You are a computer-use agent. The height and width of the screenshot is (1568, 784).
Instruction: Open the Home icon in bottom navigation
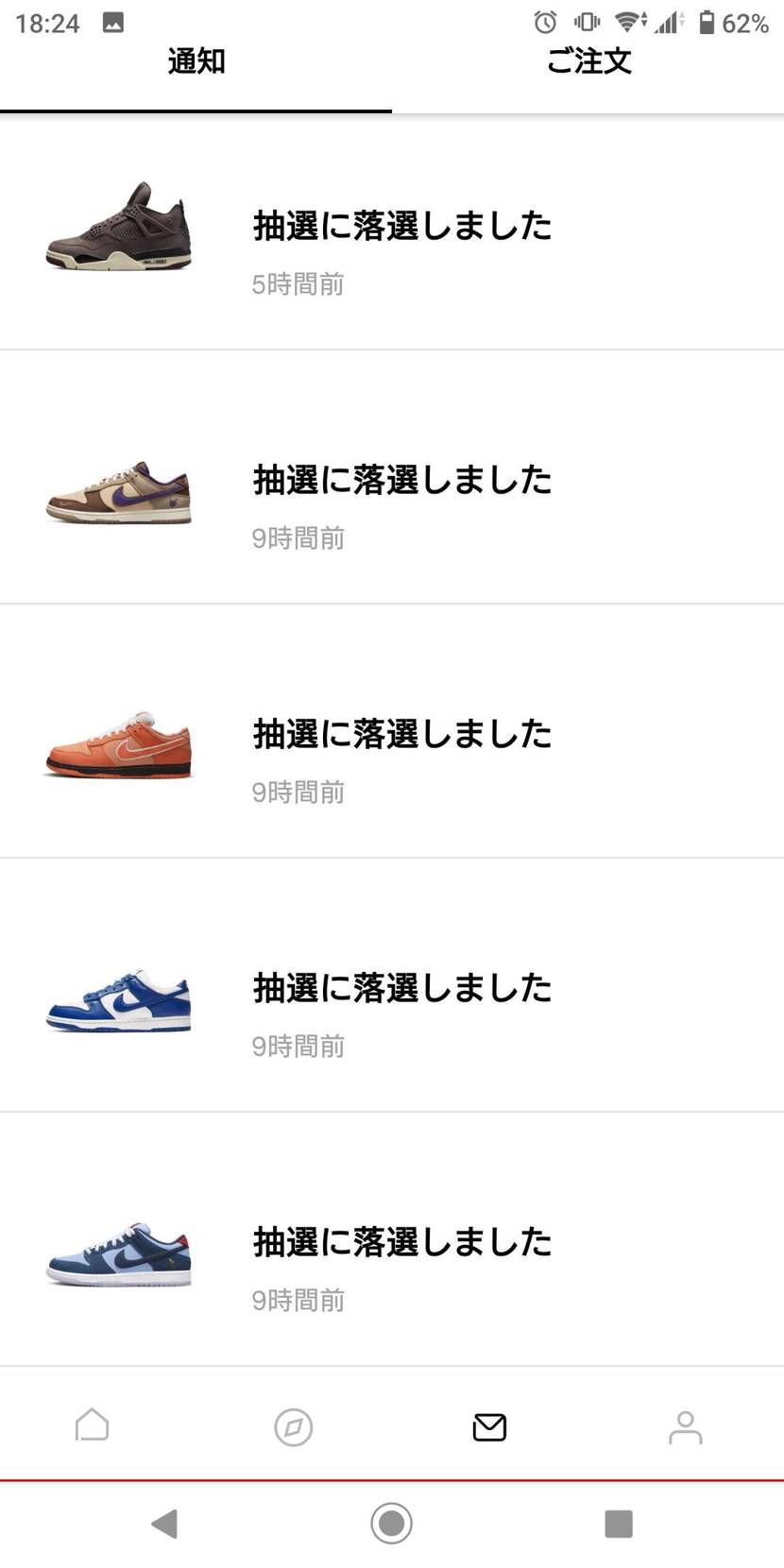tap(92, 1427)
